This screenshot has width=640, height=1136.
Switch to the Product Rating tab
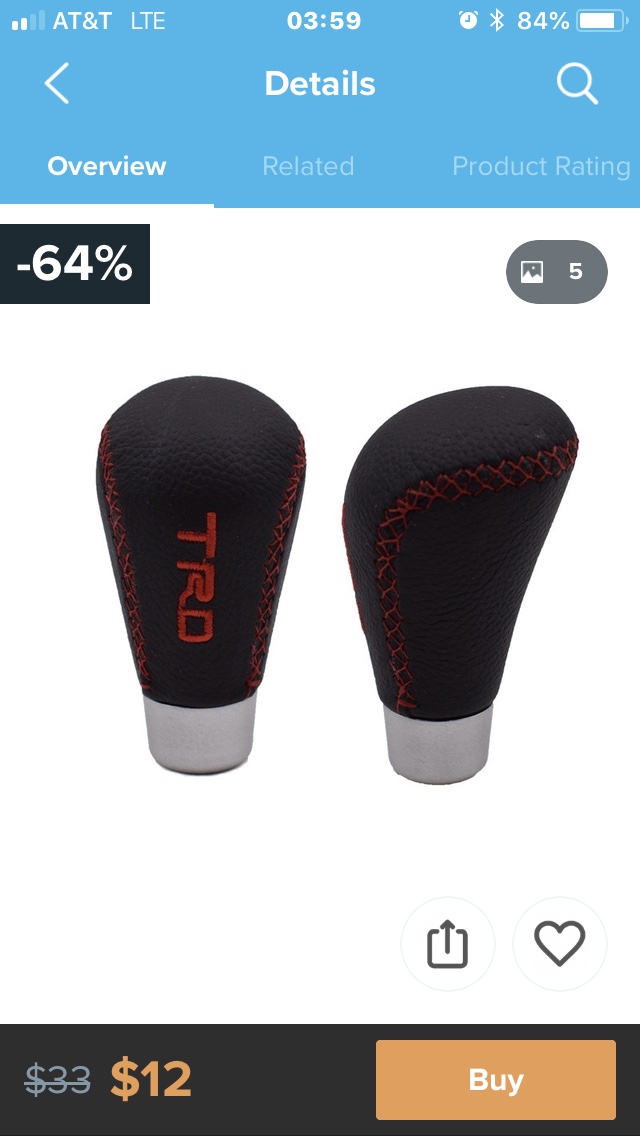coord(540,166)
